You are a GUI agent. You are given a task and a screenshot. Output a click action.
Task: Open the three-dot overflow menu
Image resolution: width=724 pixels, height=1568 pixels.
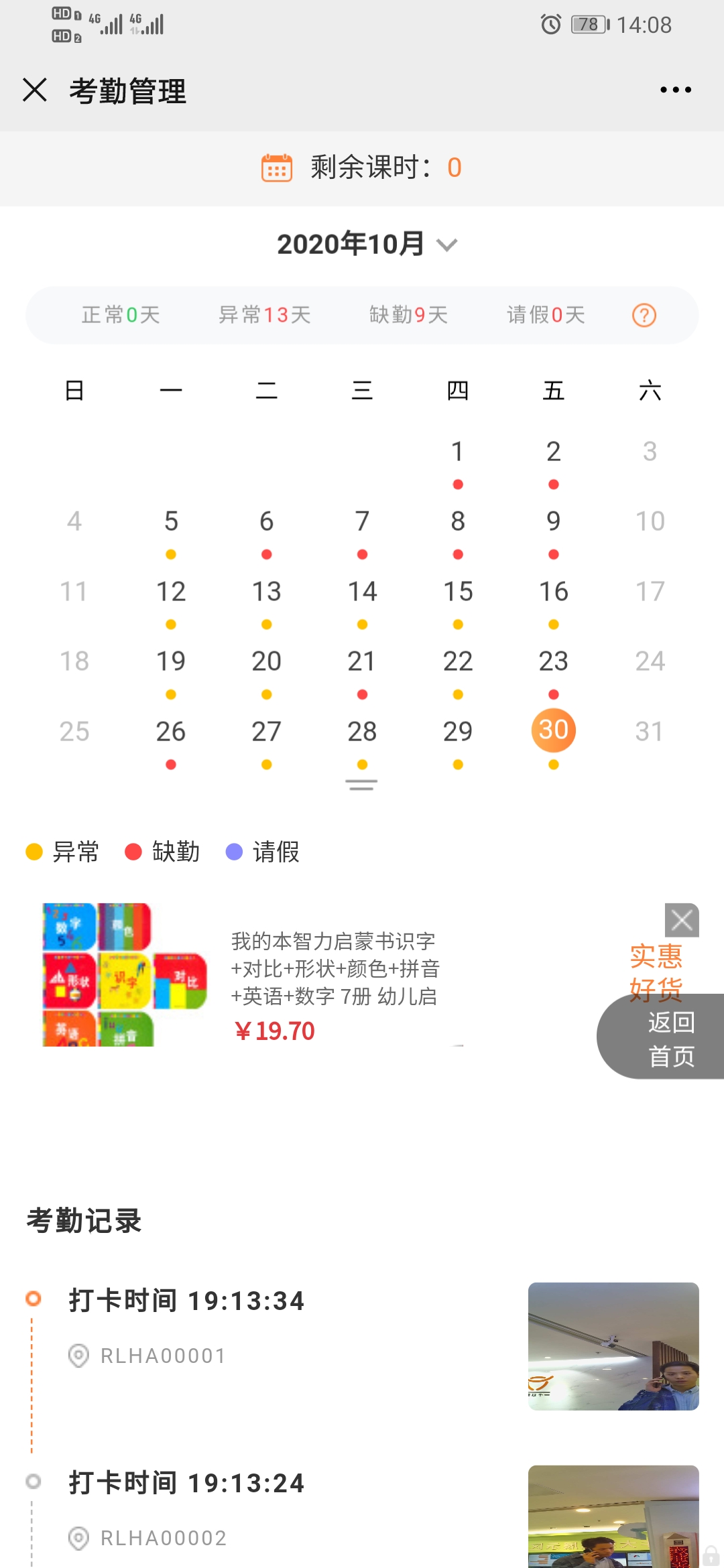[675, 90]
